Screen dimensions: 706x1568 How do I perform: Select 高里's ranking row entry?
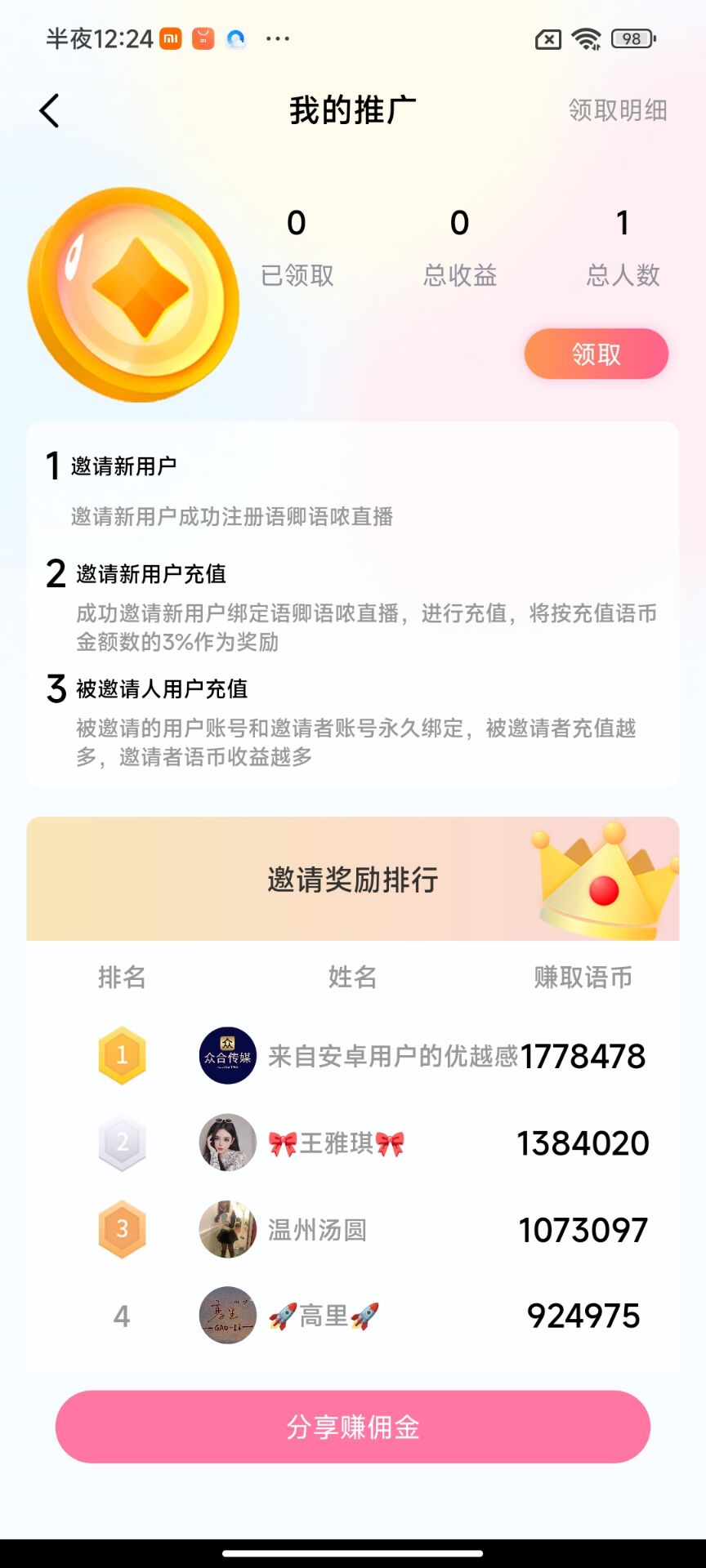pos(353,1316)
